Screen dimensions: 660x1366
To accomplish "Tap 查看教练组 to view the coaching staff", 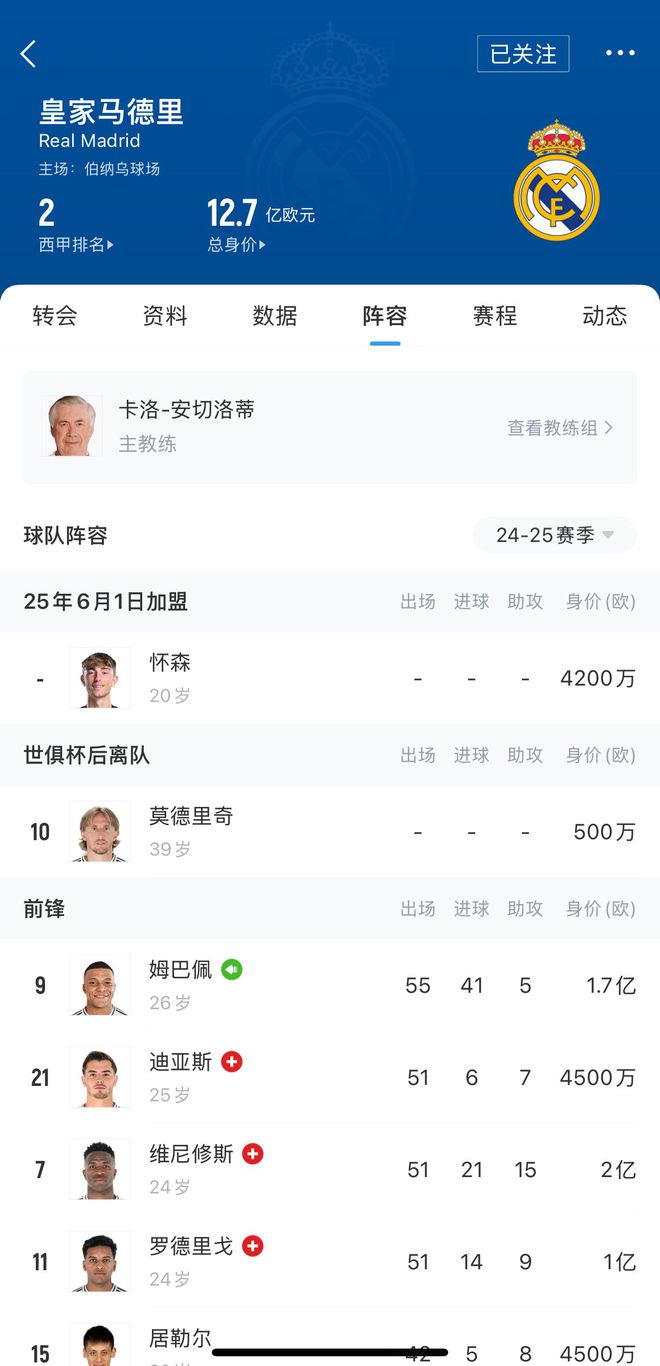I will [560, 428].
